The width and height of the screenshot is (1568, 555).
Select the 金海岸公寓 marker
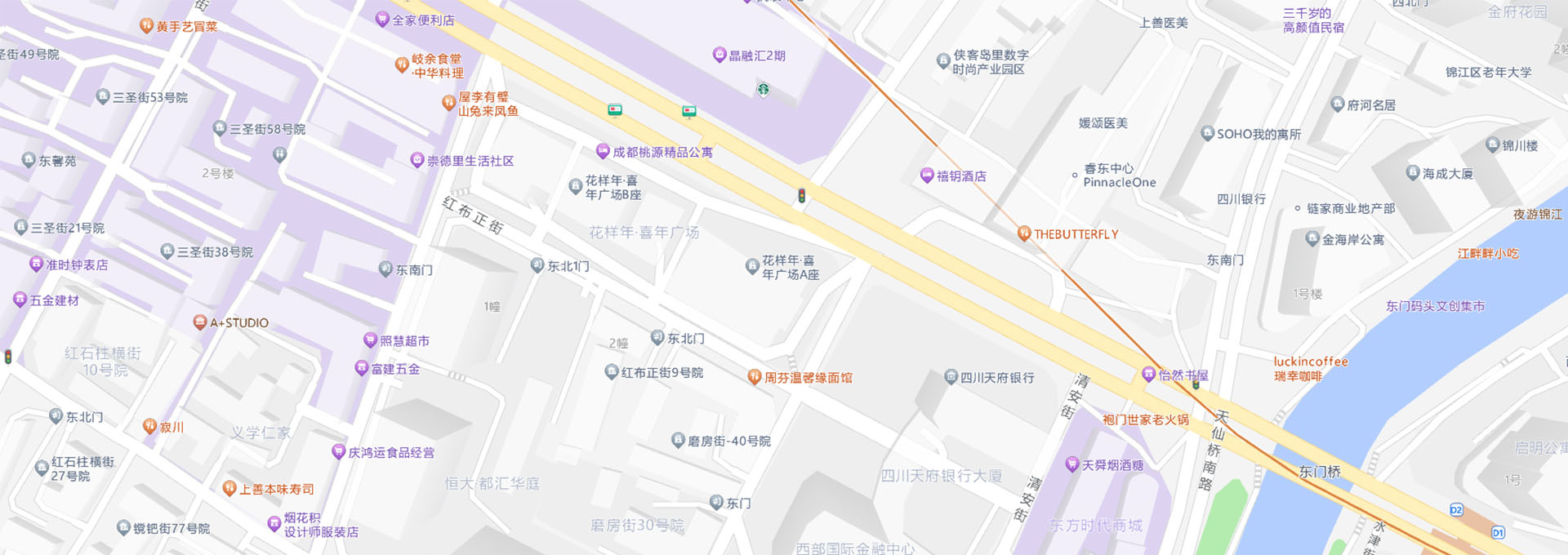tap(1312, 239)
